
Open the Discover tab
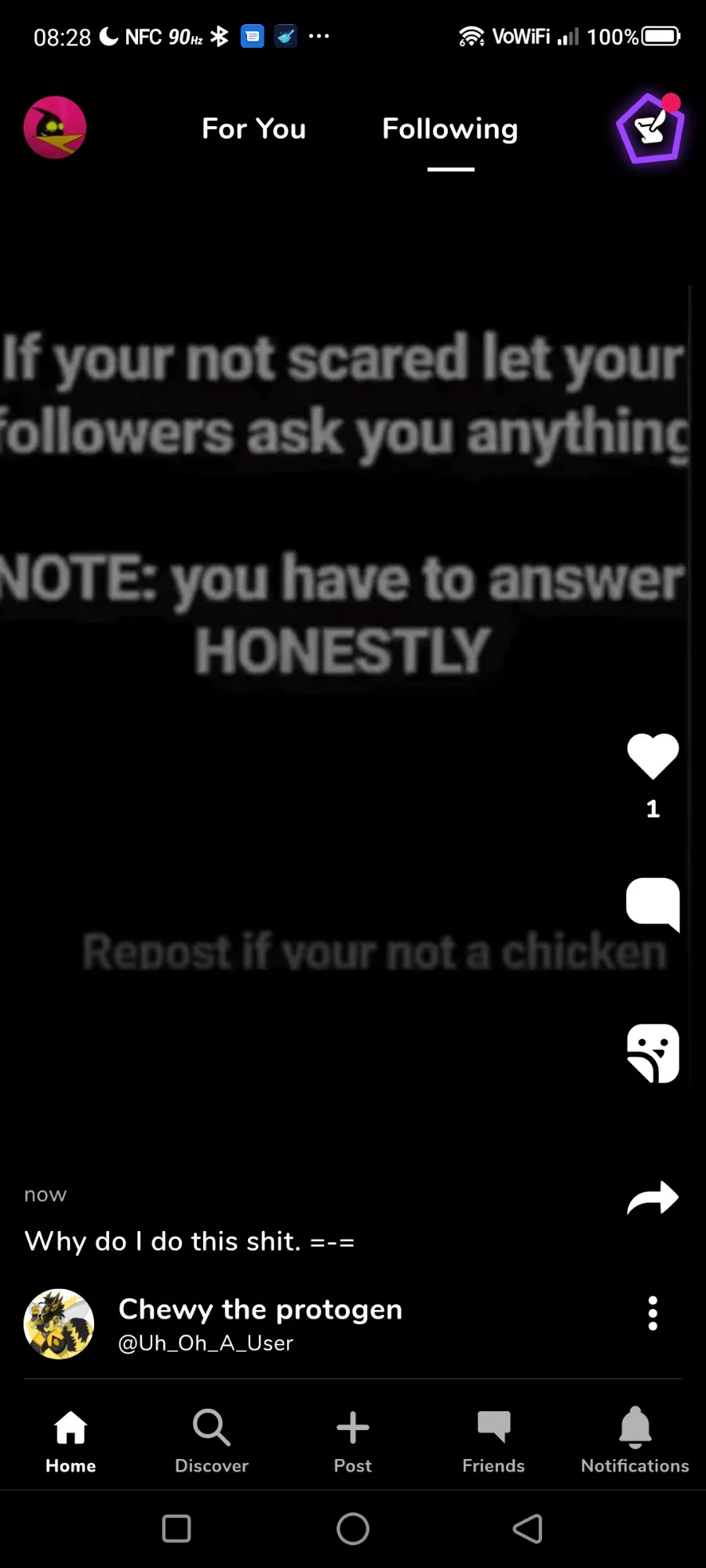212,1441
